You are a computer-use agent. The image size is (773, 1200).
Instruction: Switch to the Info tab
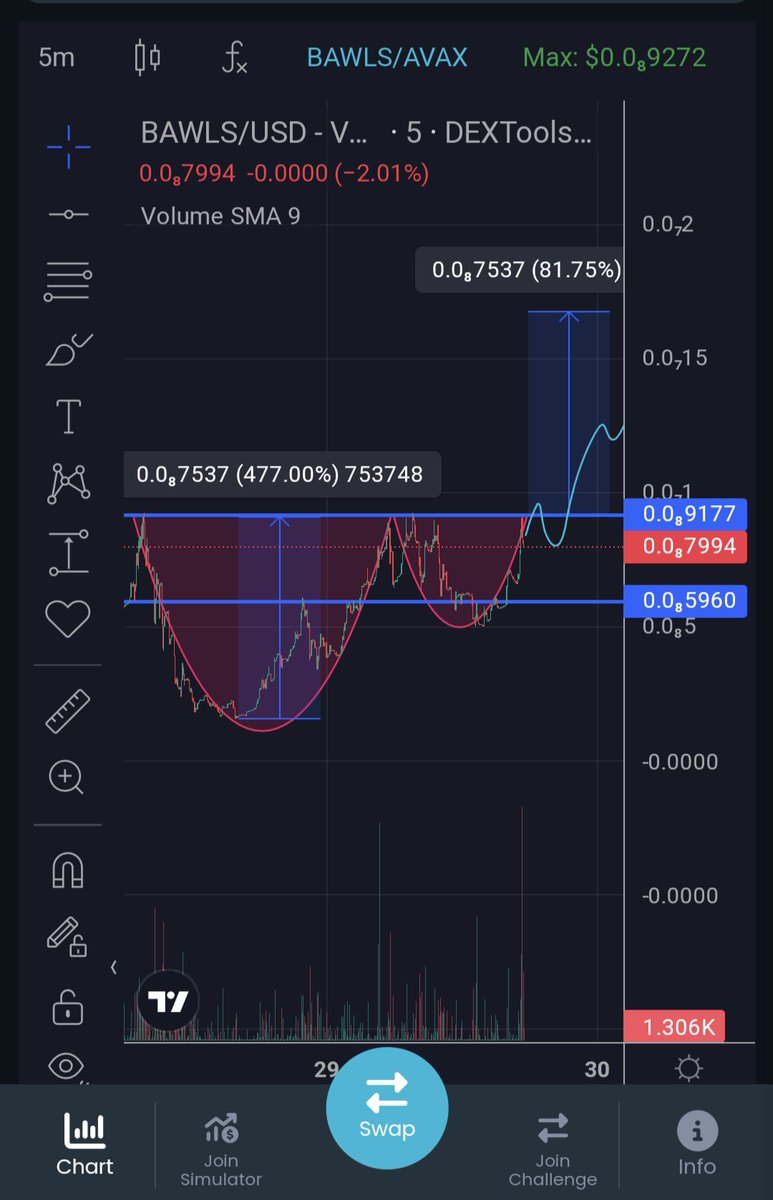coord(697,1145)
